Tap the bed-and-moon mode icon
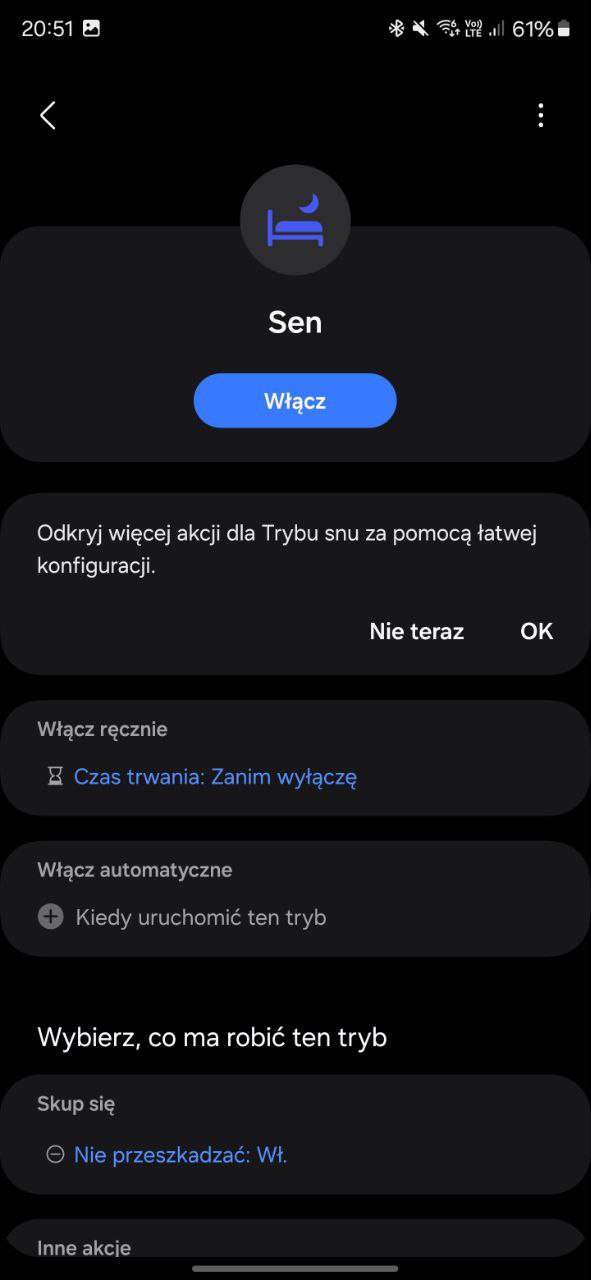 [295, 220]
